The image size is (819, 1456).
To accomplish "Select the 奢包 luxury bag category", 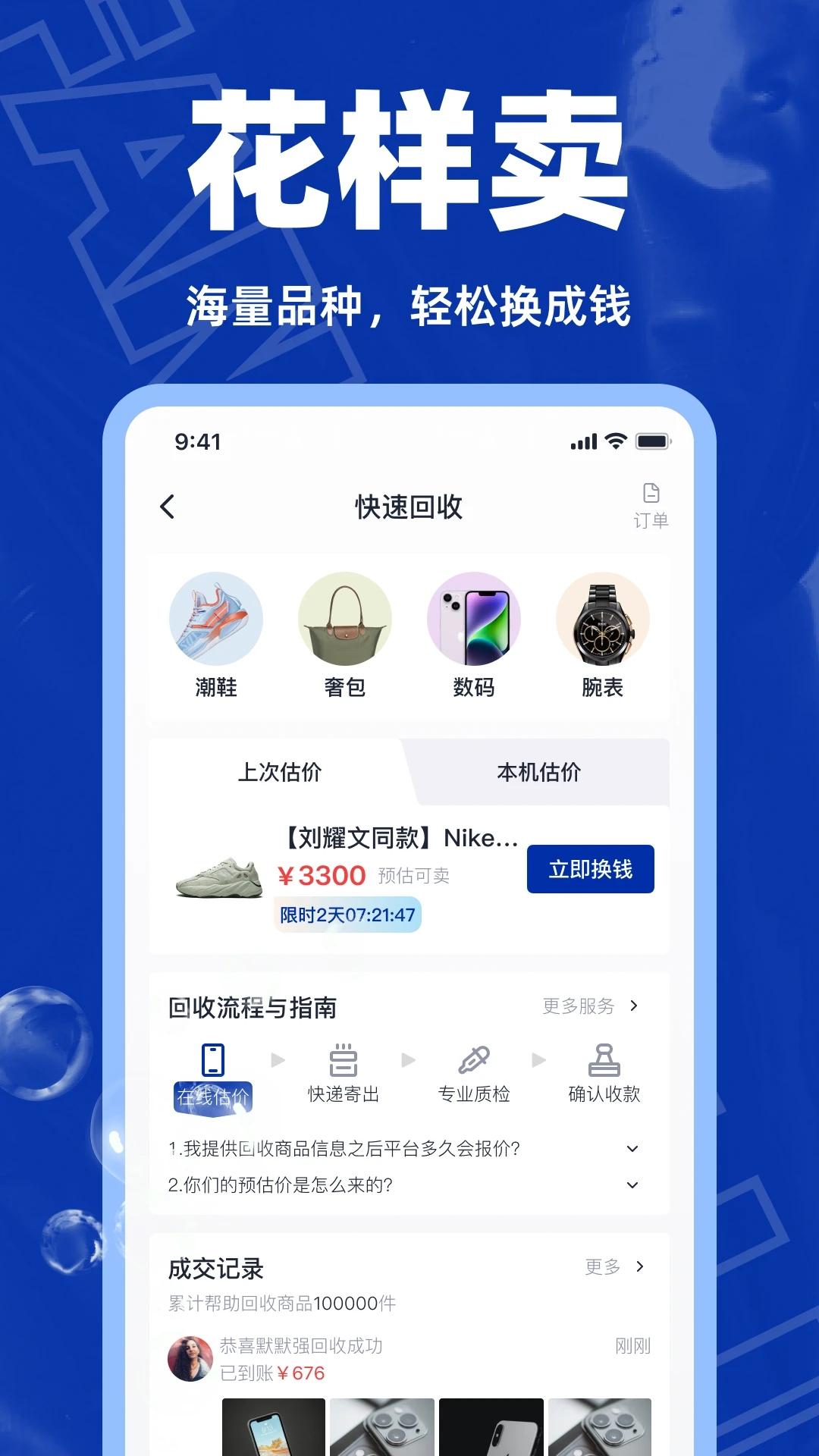I will pyautogui.click(x=345, y=635).
